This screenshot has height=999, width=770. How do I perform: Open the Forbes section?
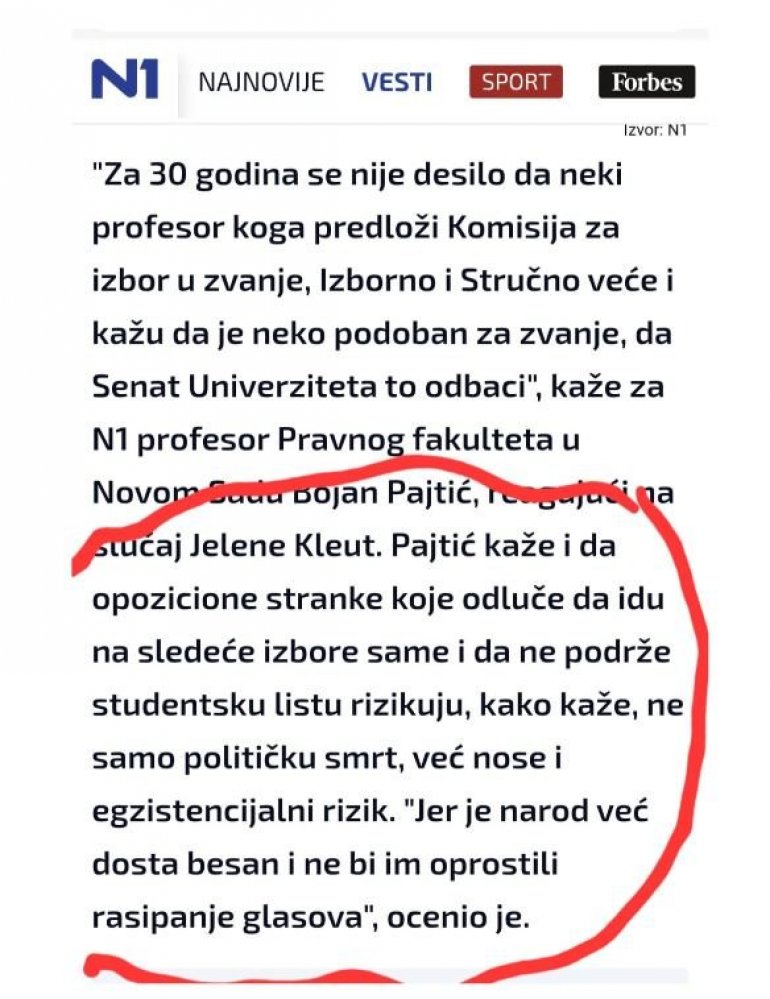[646, 82]
